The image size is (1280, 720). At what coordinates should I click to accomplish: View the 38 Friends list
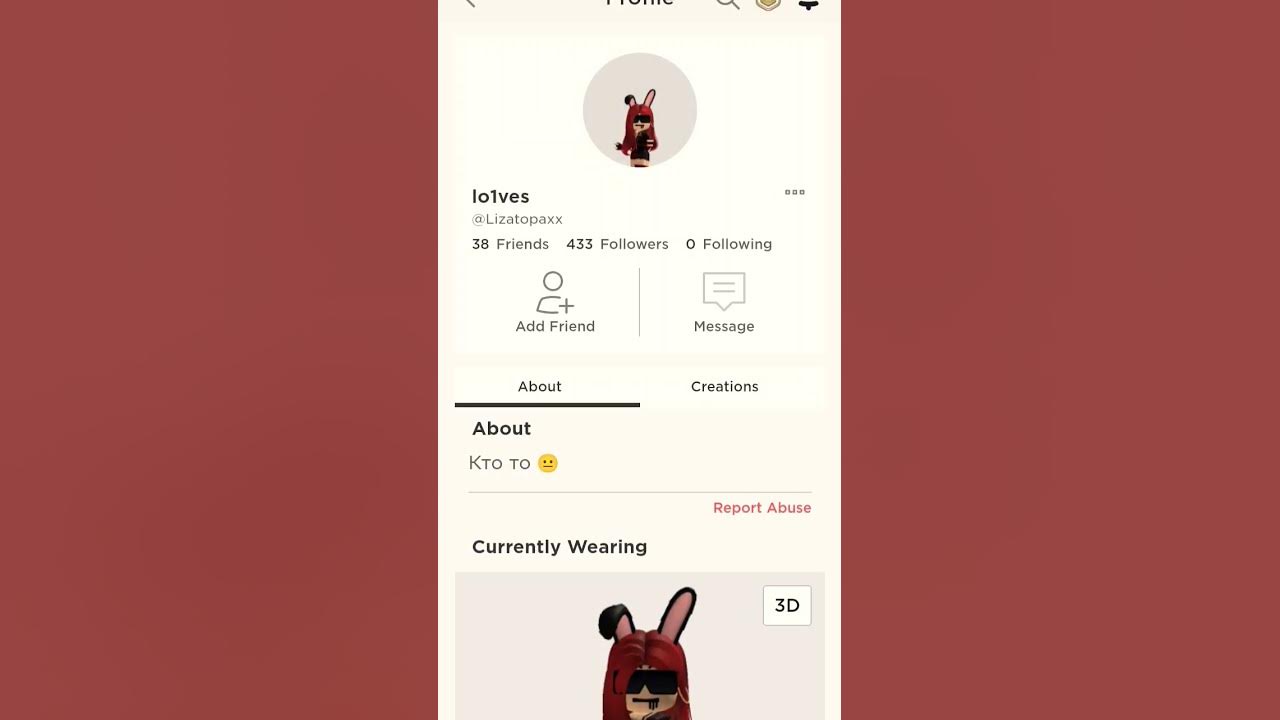click(510, 244)
